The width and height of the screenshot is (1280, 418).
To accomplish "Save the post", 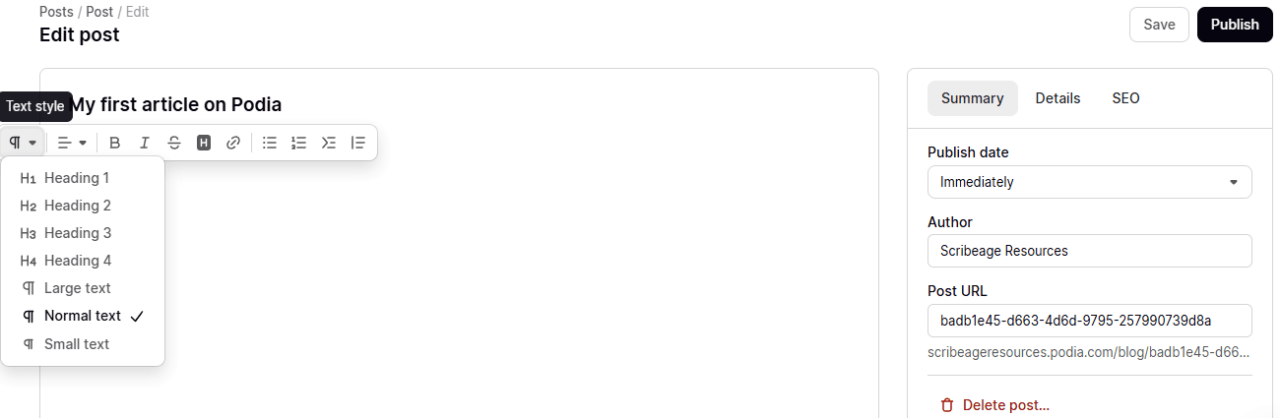I will click(1159, 25).
